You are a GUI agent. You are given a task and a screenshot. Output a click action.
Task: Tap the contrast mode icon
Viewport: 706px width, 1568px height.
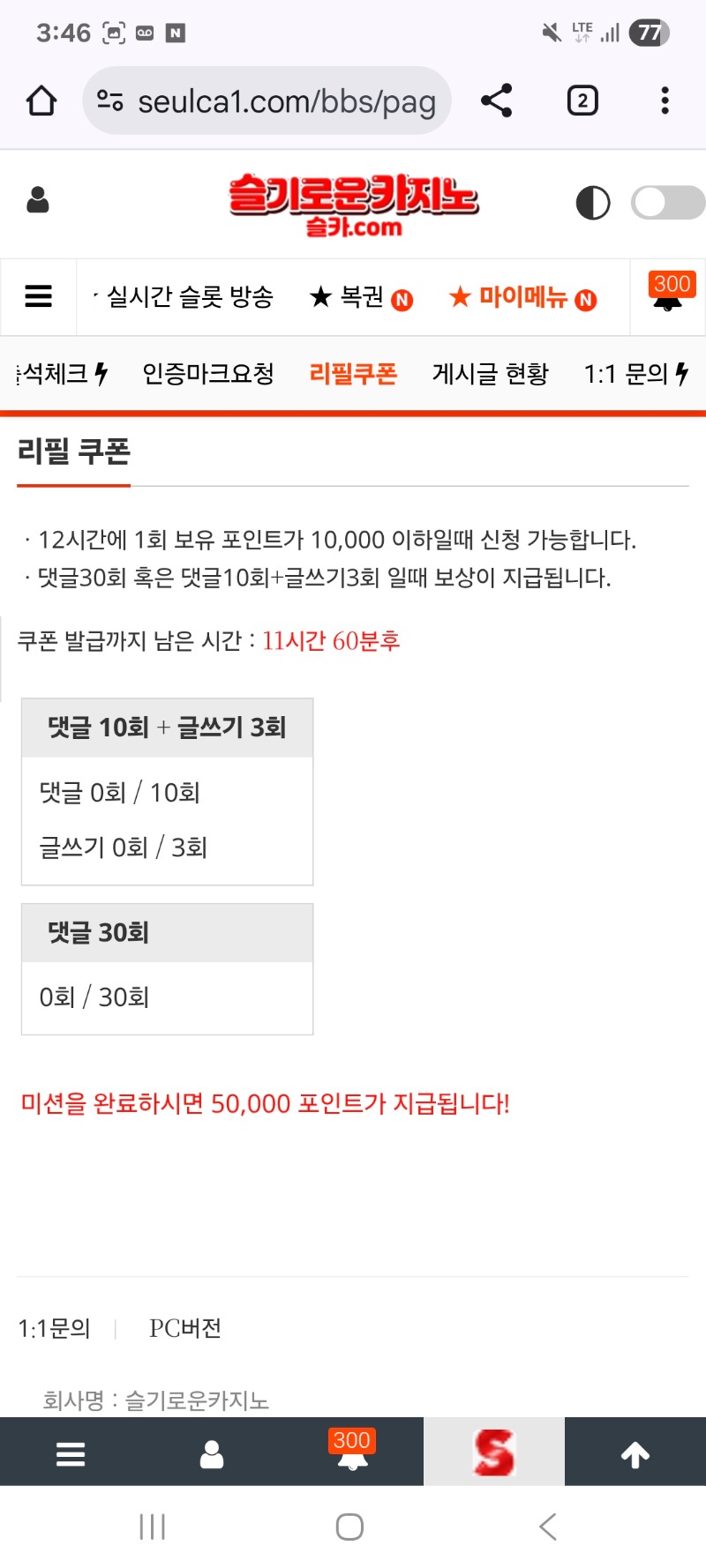pos(593,203)
